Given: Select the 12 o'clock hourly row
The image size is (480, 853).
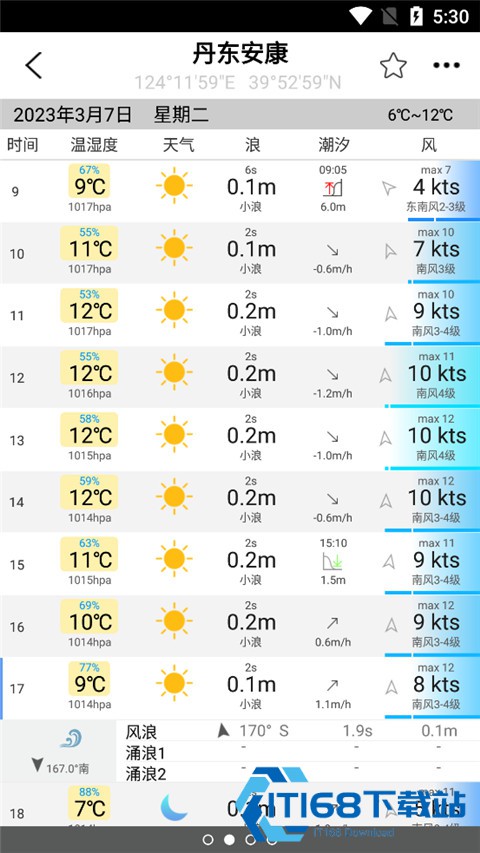Looking at the screenshot, I should coord(240,377).
